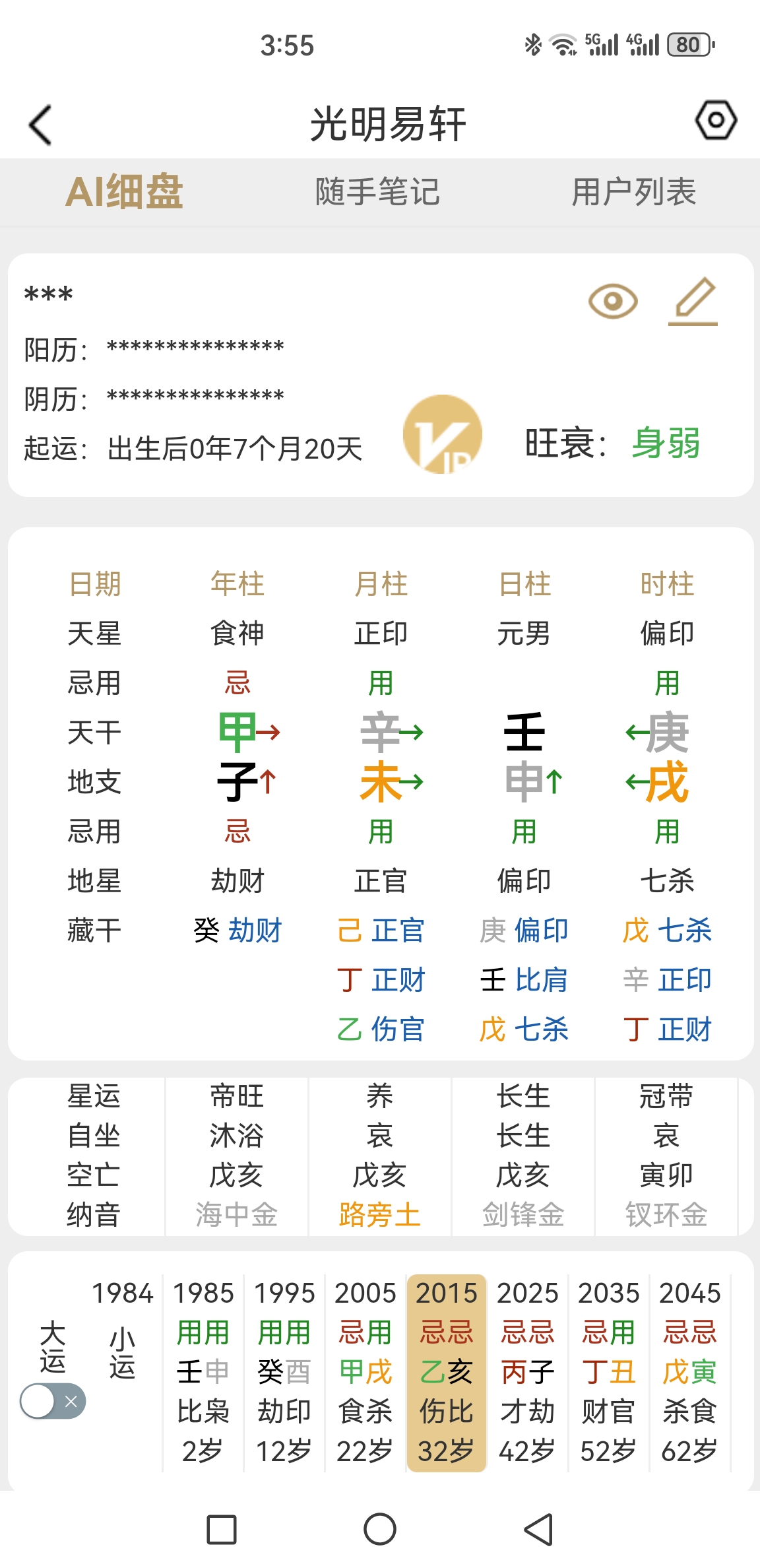The image size is (760, 1568).
Task: Select the 1985 壬申 luck cycle
Action: [x=203, y=1373]
